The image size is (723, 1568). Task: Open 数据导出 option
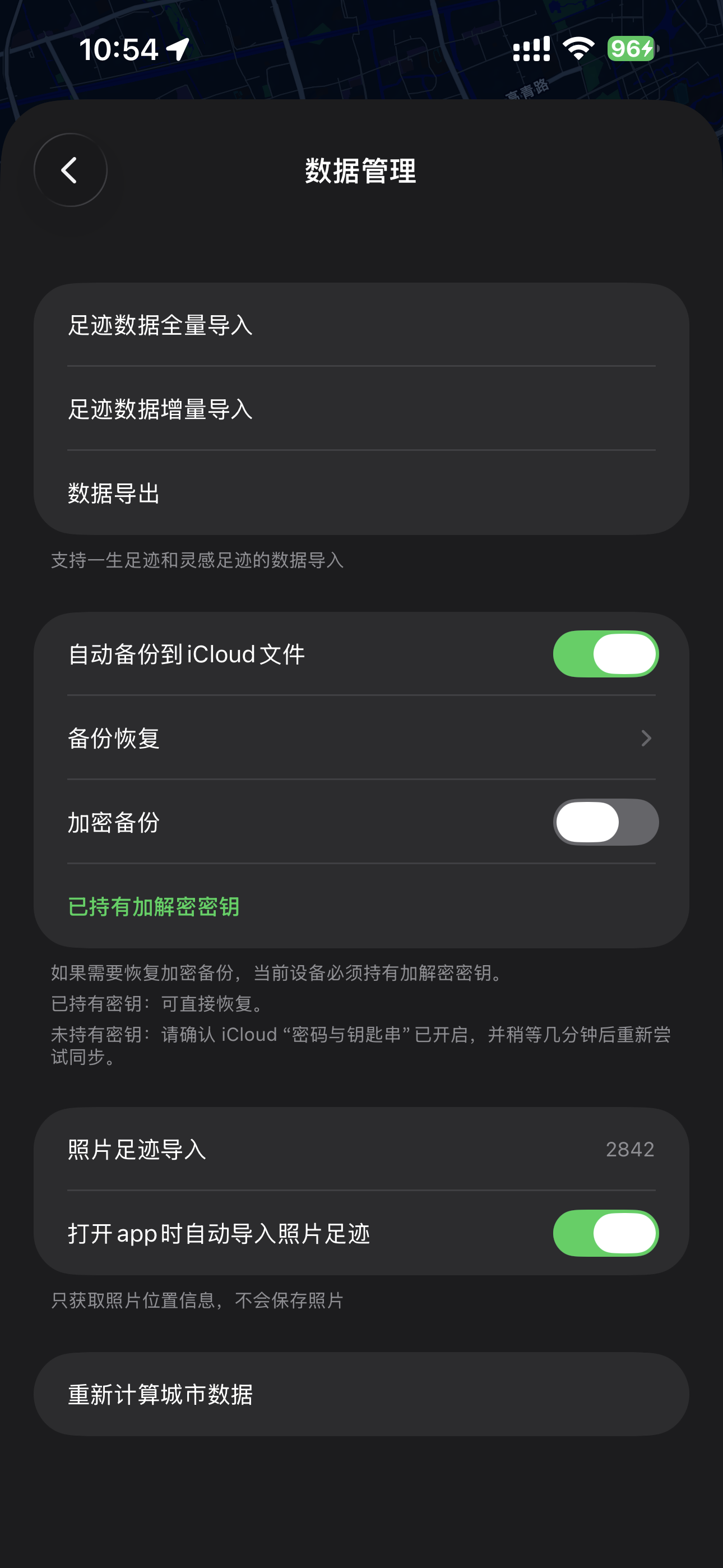(x=360, y=492)
